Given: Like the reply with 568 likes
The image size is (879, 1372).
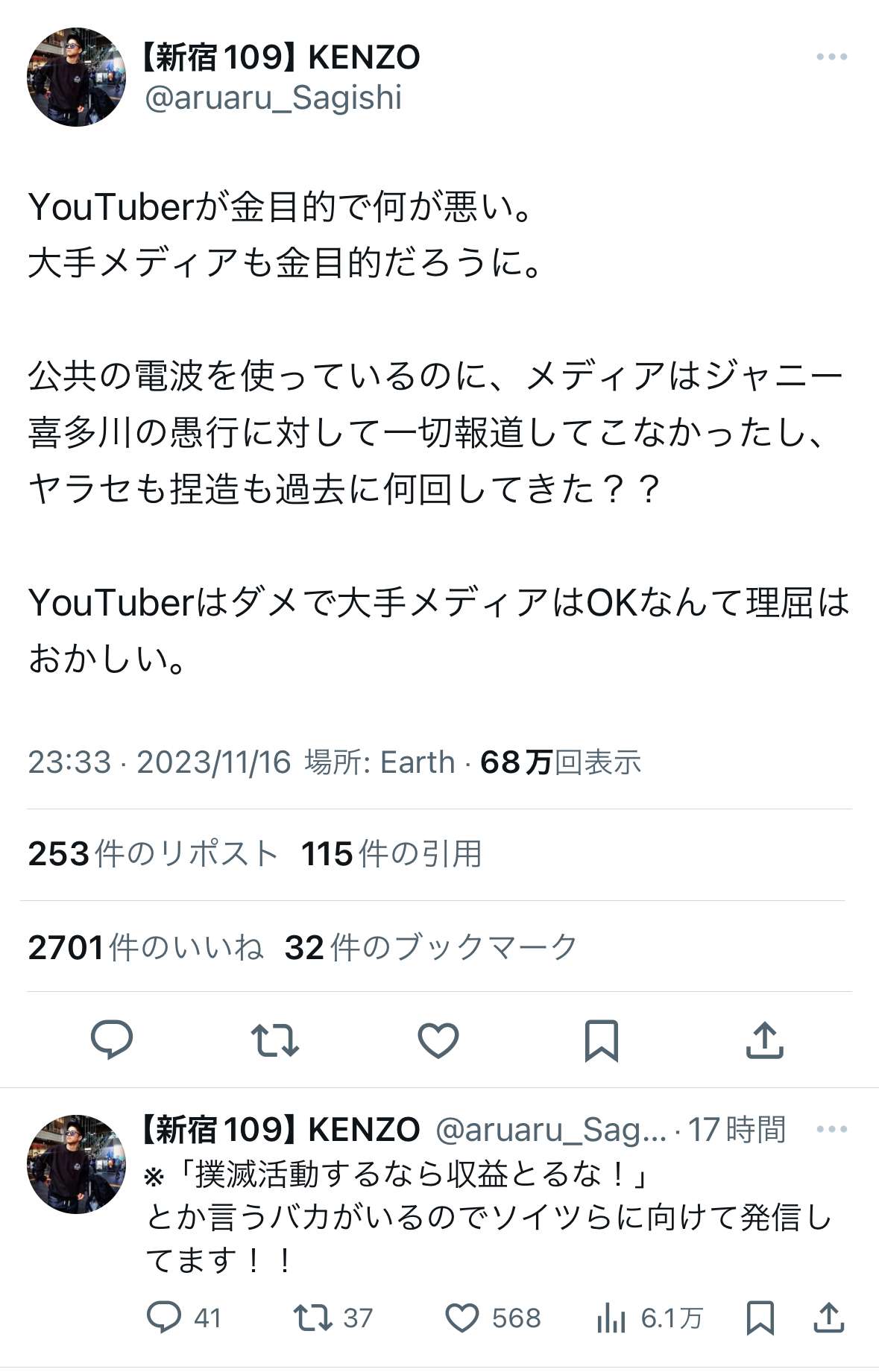Looking at the screenshot, I should (x=462, y=1317).
